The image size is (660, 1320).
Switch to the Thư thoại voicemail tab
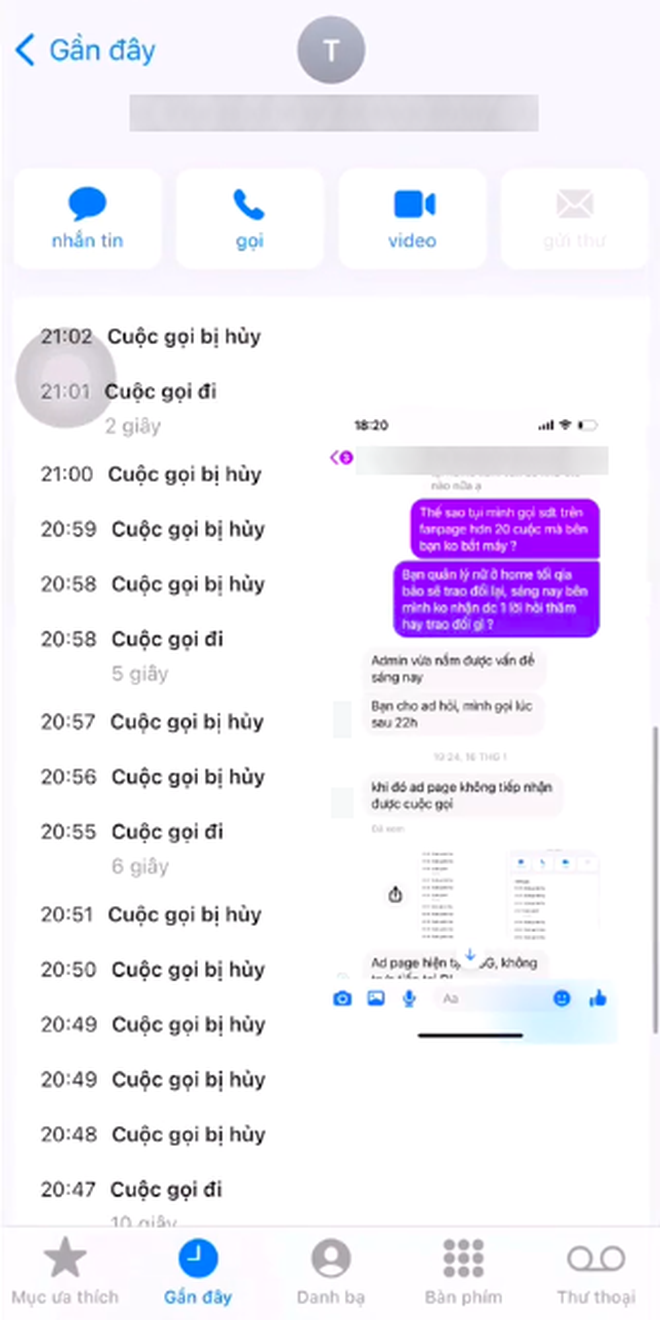click(x=596, y=1272)
